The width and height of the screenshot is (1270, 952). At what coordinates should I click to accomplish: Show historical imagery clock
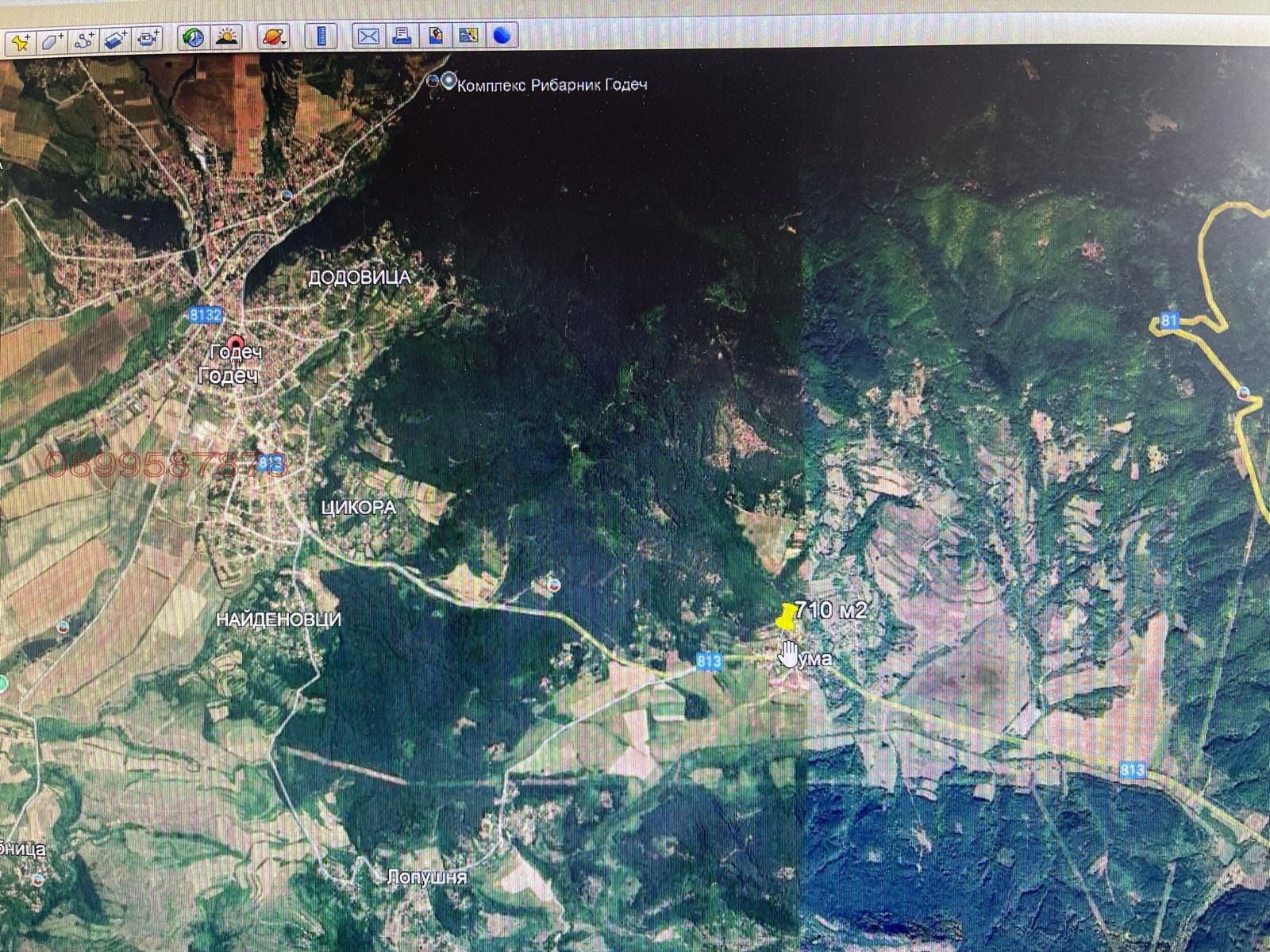[x=193, y=37]
